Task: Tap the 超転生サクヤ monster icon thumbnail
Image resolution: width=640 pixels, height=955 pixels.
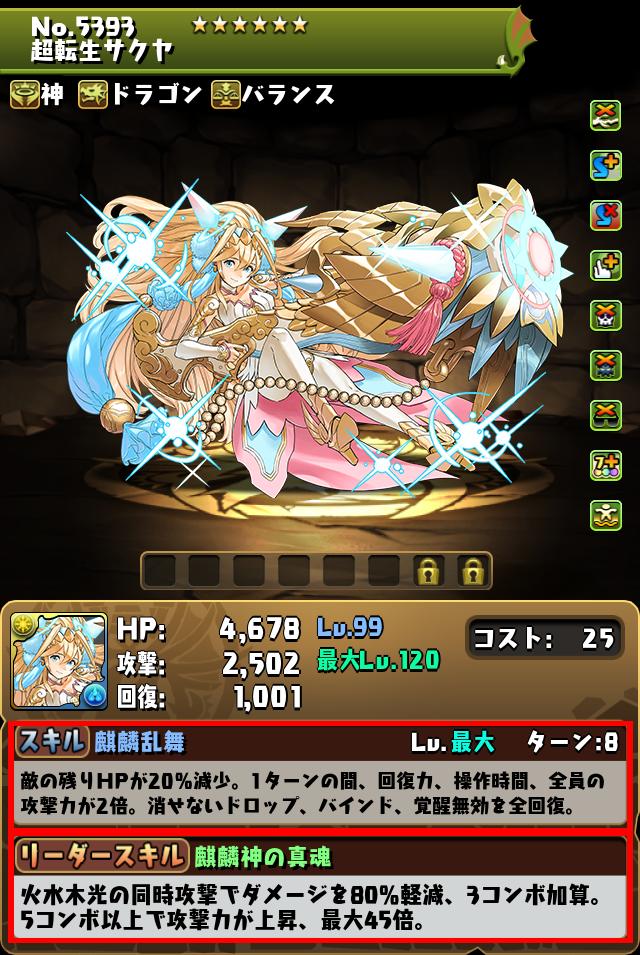Action: (x=59, y=662)
